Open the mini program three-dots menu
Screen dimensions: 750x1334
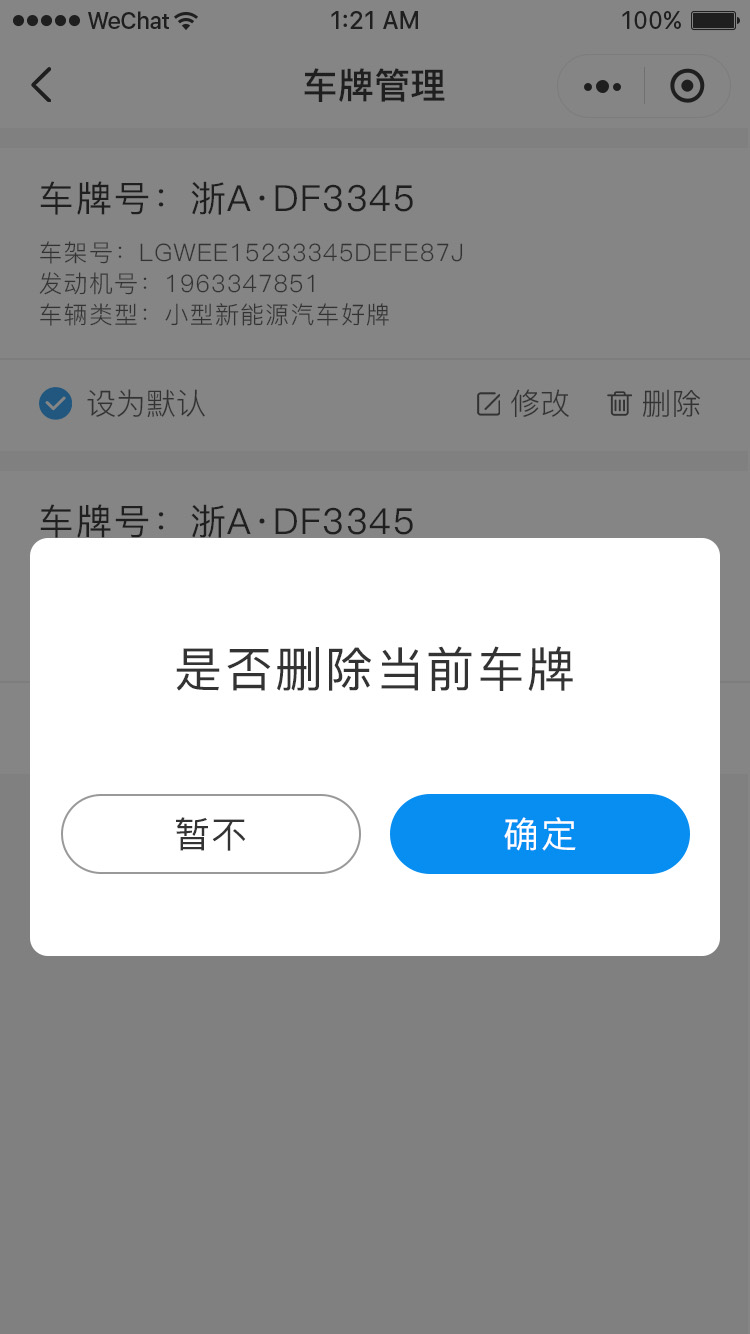[602, 87]
